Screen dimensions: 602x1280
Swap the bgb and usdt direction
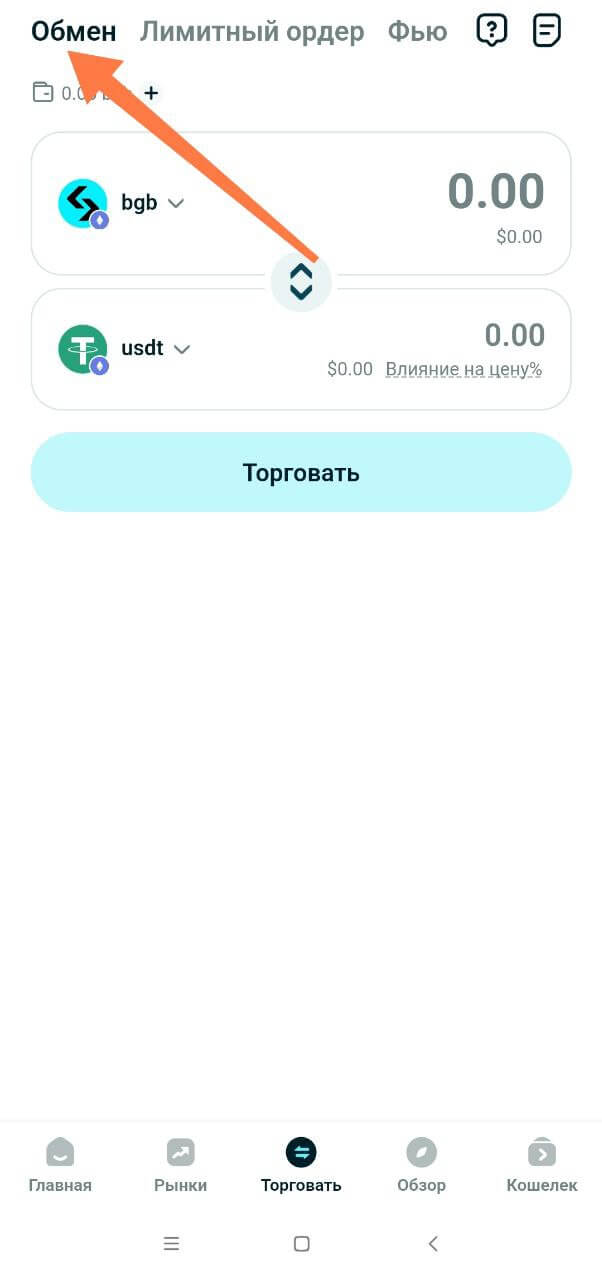[301, 281]
